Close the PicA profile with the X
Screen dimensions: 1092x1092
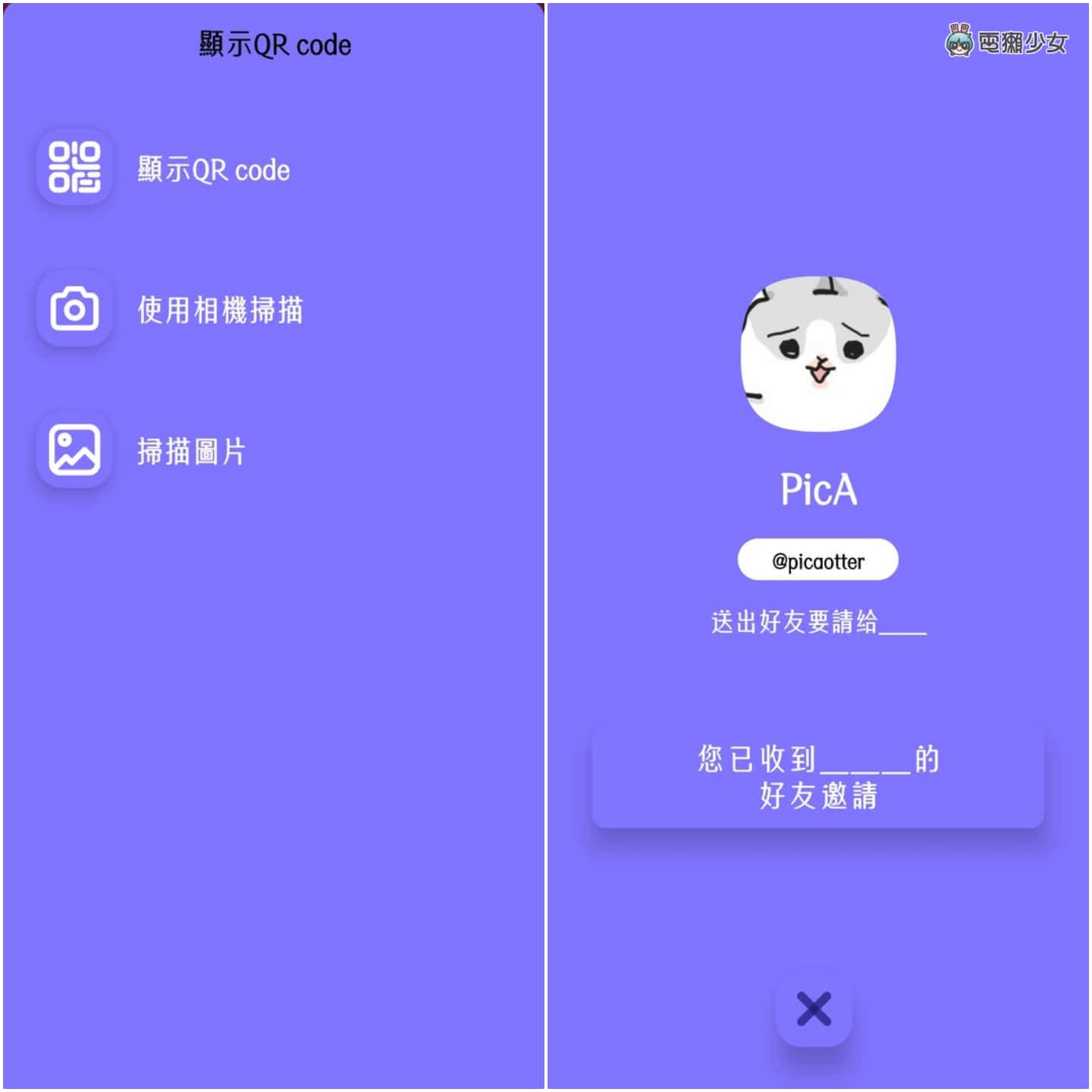tap(814, 1009)
